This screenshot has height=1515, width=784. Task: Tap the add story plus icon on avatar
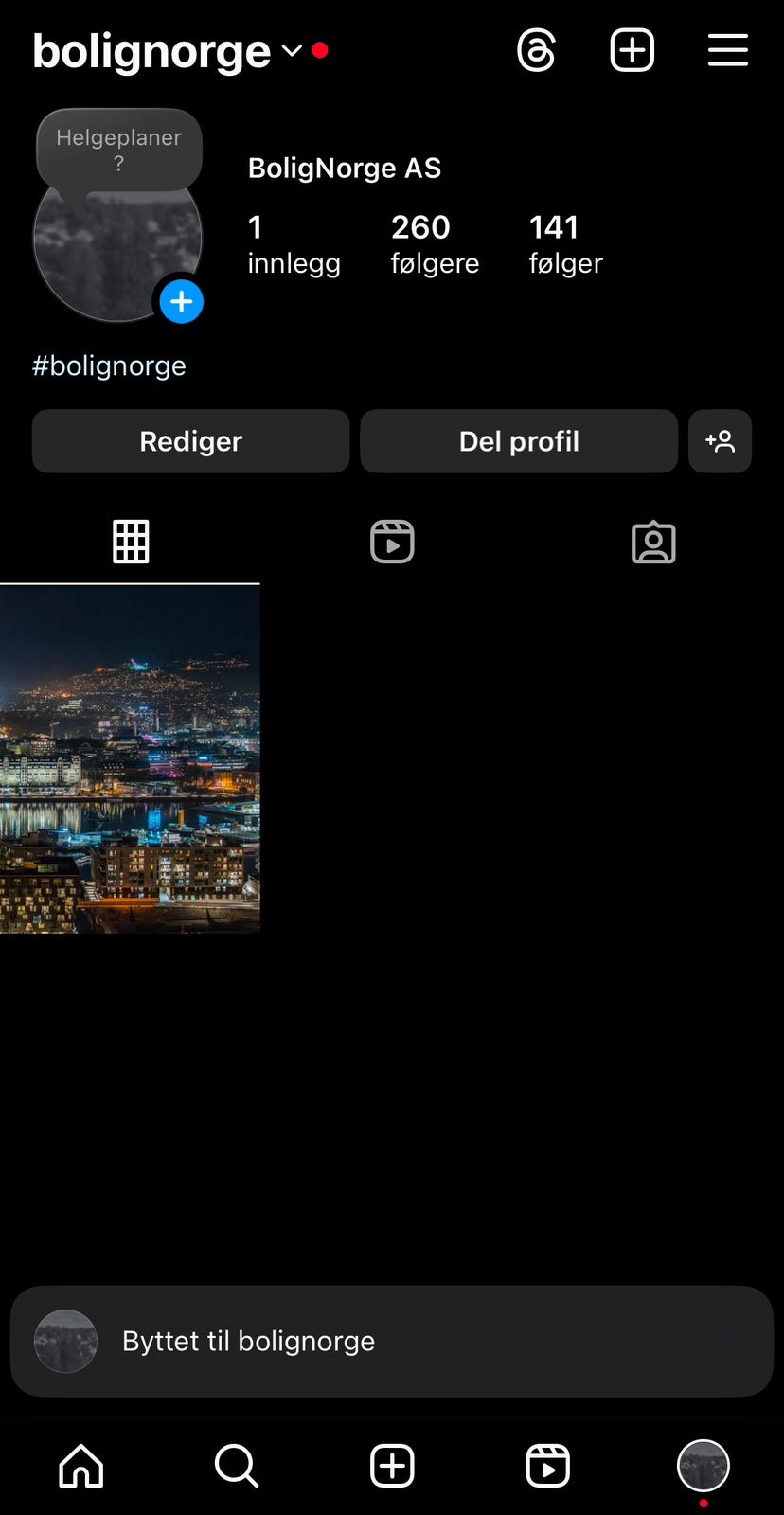[x=181, y=301]
